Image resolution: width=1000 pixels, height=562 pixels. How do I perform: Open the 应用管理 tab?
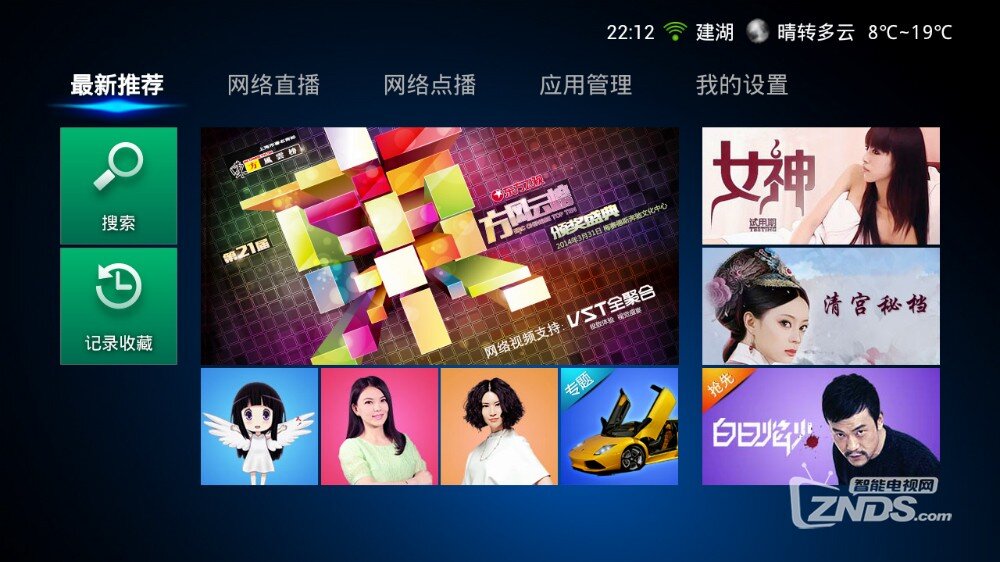click(585, 85)
